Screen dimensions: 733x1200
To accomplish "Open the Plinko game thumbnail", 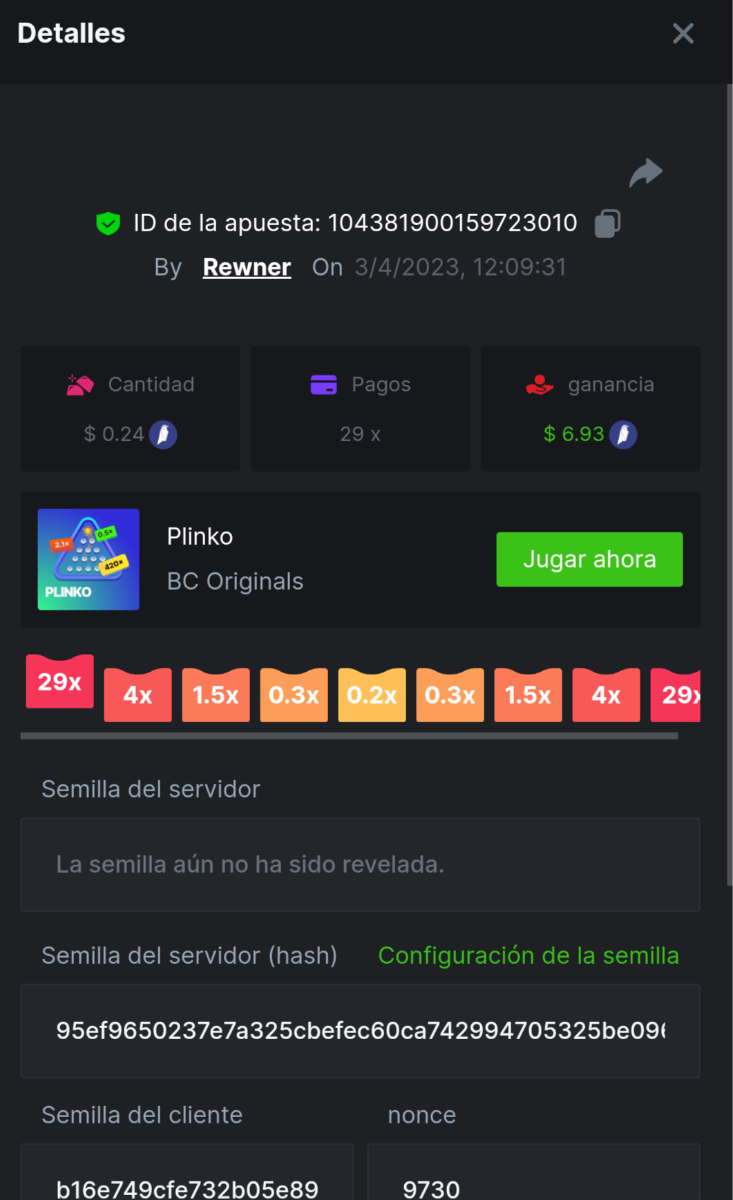I will [89, 559].
